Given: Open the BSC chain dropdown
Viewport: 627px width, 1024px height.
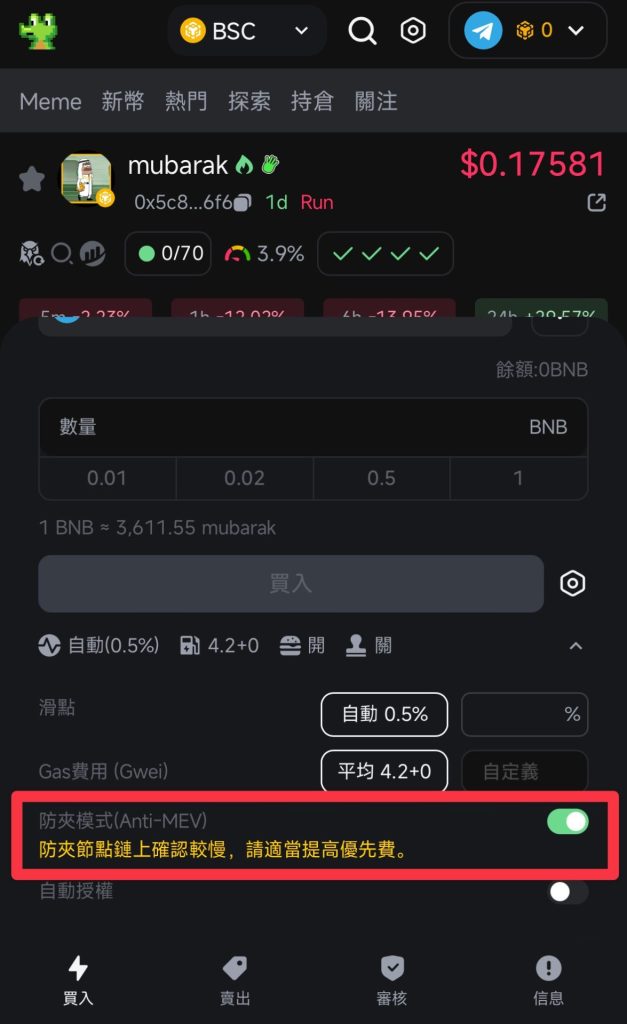Looking at the screenshot, I should pos(245,31).
